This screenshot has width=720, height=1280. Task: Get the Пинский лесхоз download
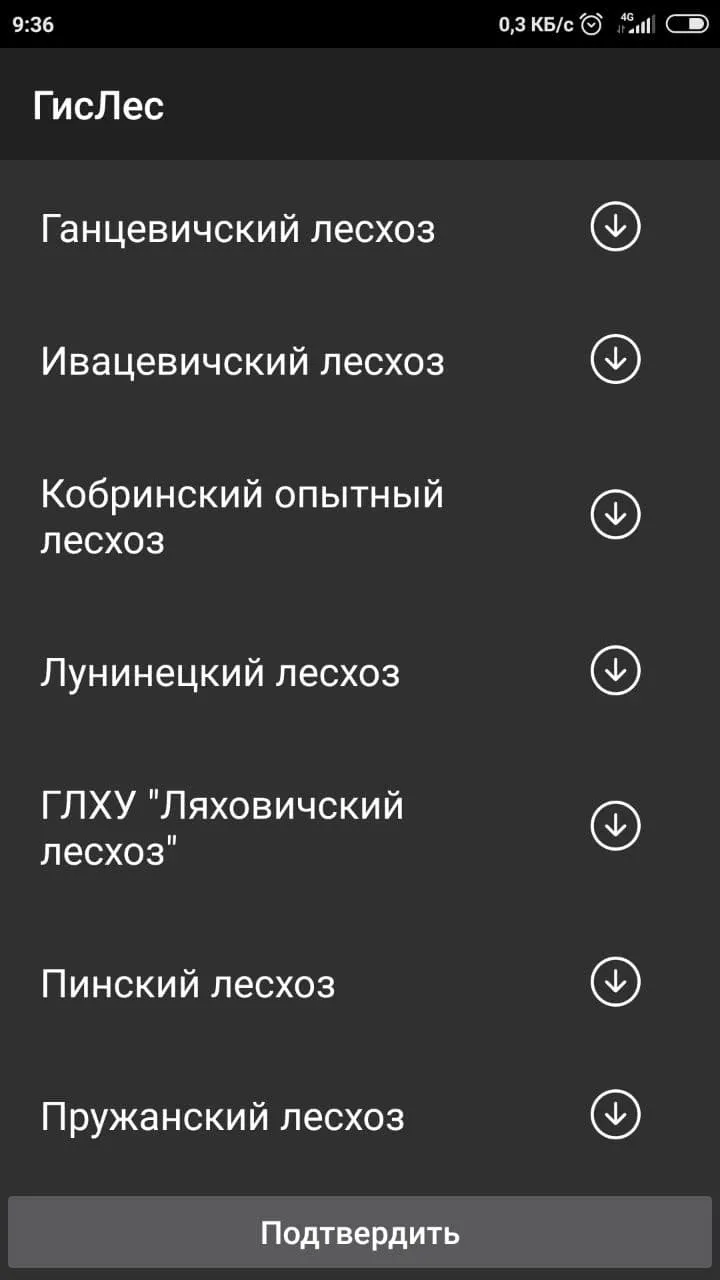[615, 982]
